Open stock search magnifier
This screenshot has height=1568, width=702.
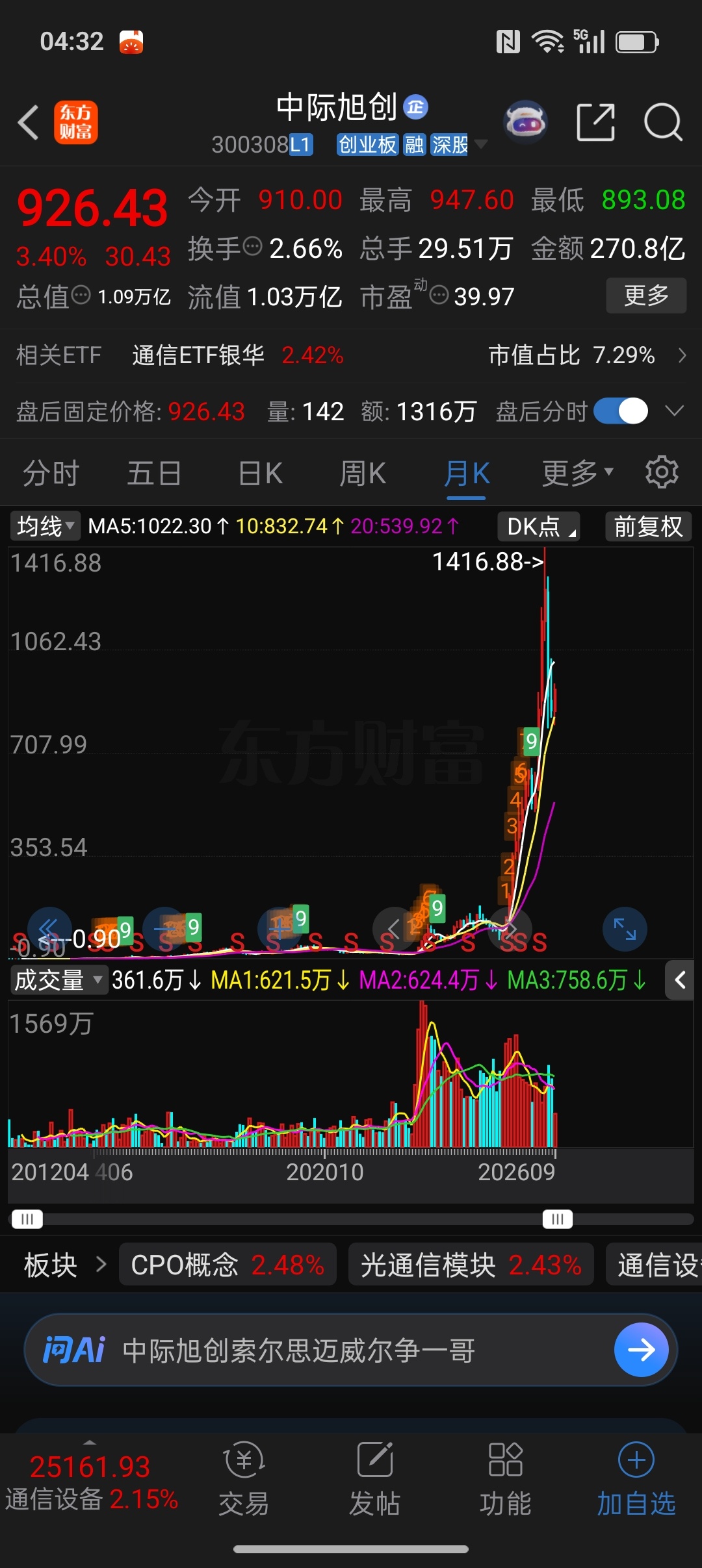tap(663, 122)
